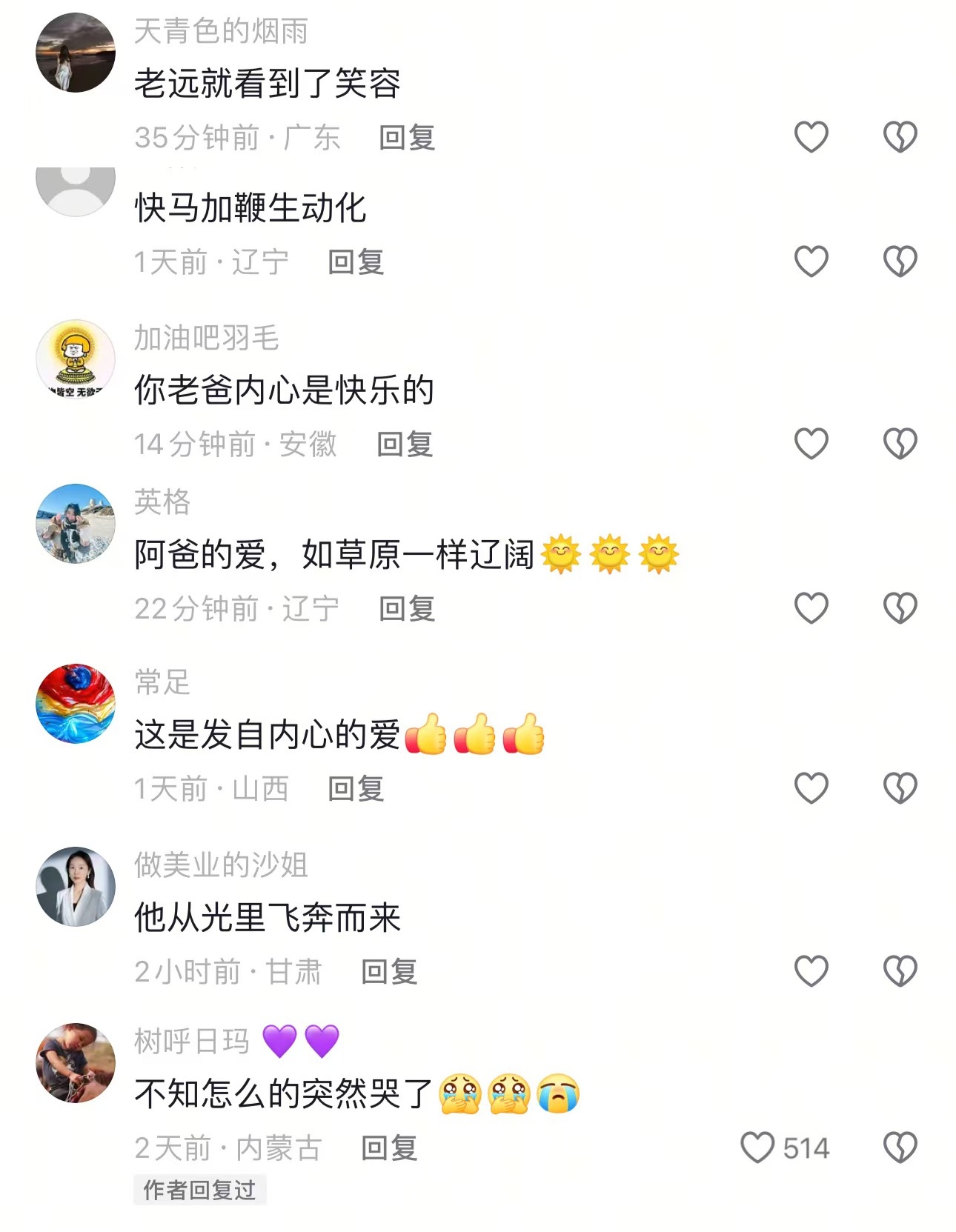Reply to 常足's comment

[x=356, y=789]
